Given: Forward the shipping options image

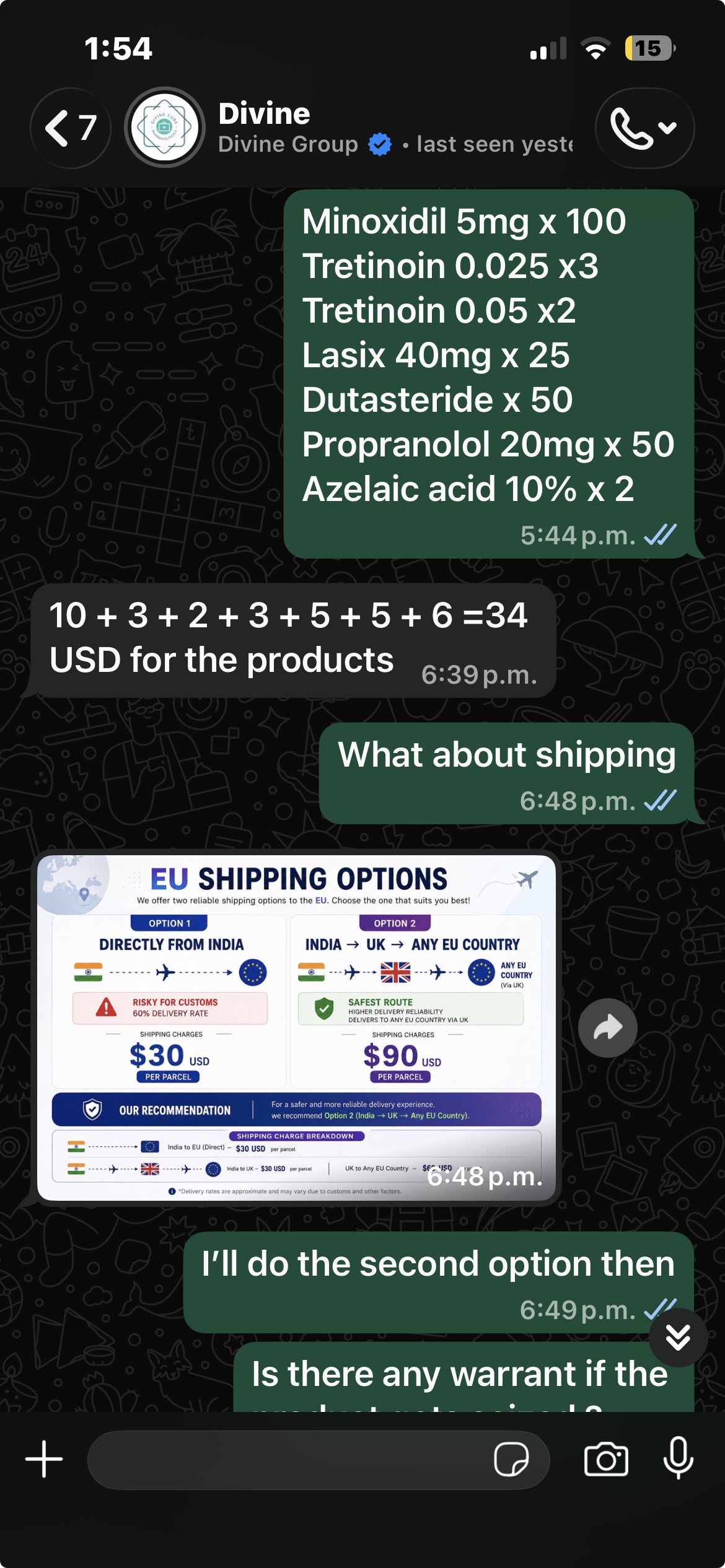Looking at the screenshot, I should coord(607,1027).
